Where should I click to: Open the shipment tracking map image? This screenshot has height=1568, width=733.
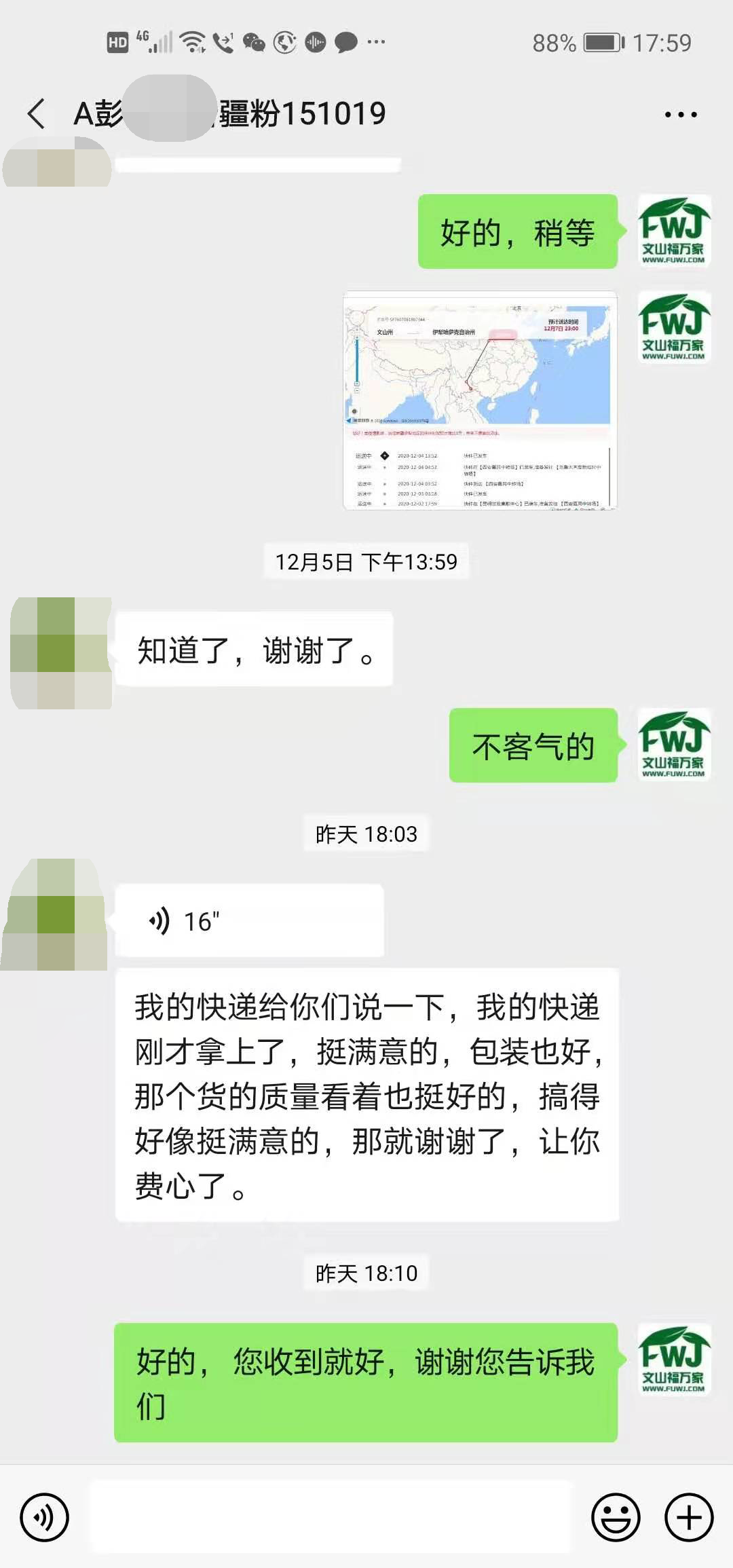click(x=480, y=400)
